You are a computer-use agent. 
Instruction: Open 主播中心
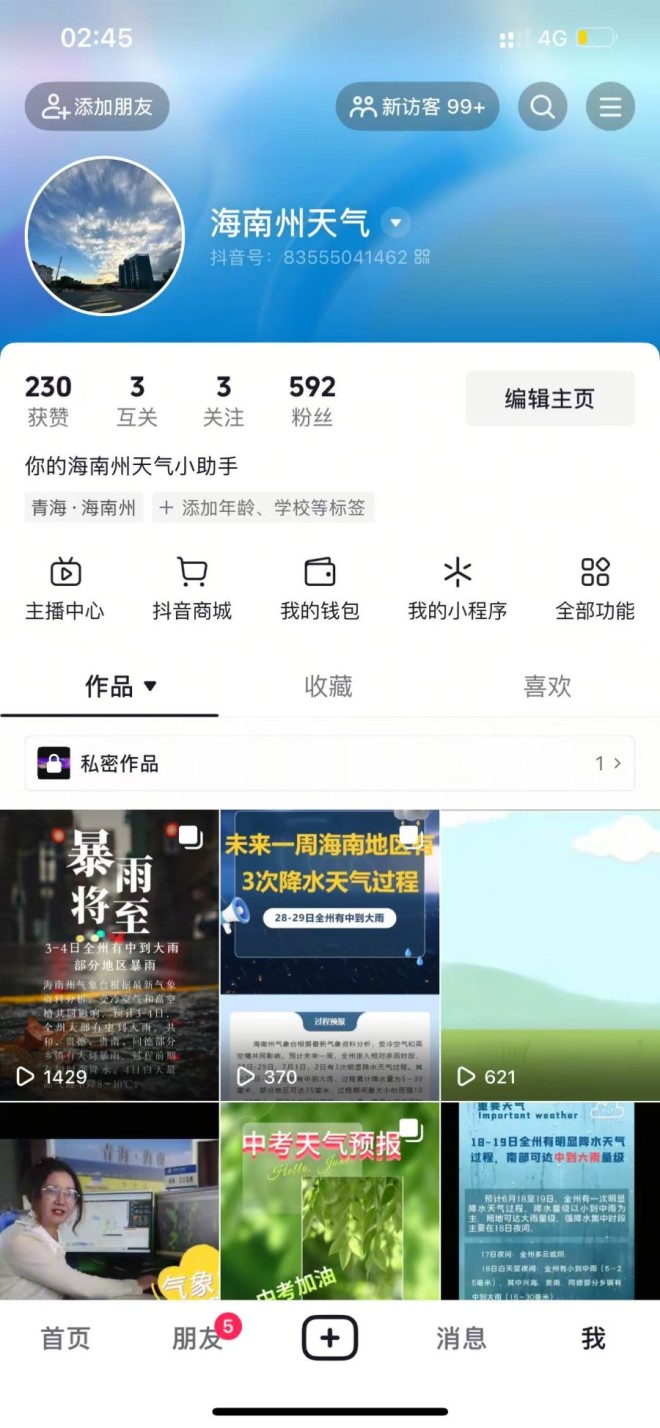(65, 589)
